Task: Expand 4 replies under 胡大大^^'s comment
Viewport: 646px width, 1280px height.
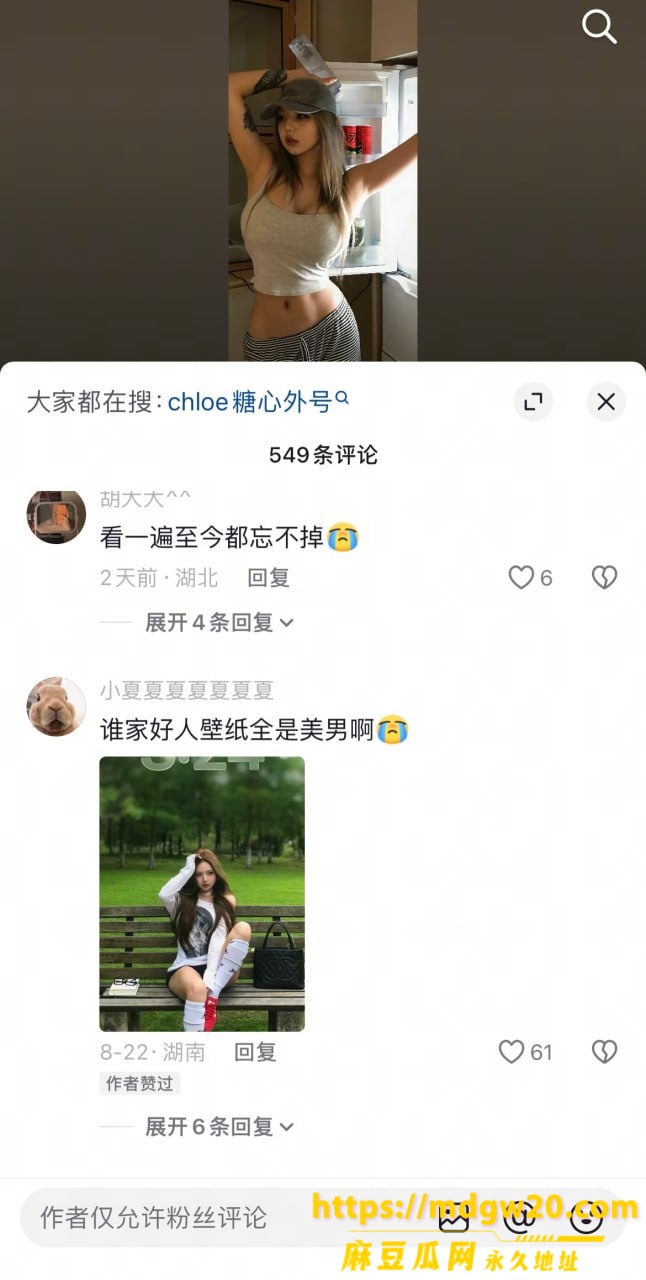Action: click(220, 622)
